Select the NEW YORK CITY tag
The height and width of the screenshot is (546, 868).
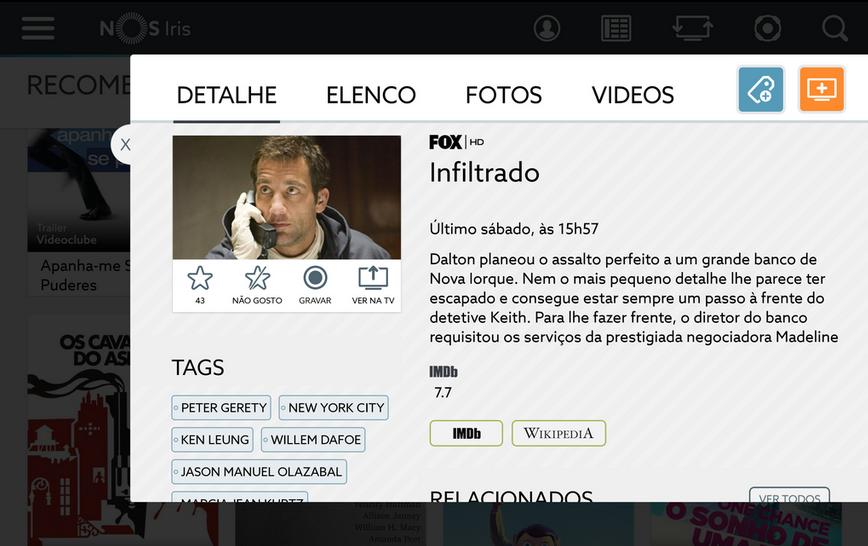[334, 407]
